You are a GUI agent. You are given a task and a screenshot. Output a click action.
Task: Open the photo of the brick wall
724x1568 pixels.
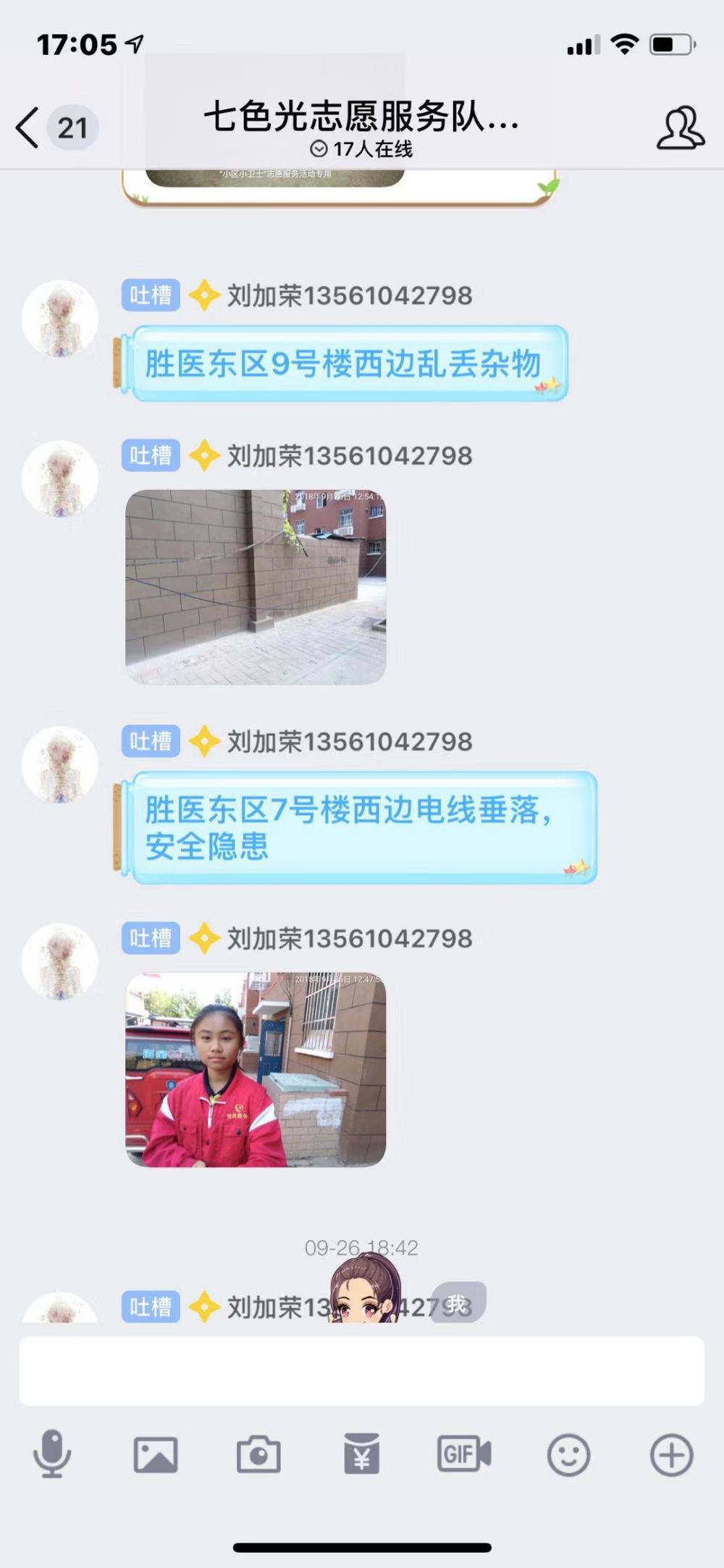tap(256, 587)
